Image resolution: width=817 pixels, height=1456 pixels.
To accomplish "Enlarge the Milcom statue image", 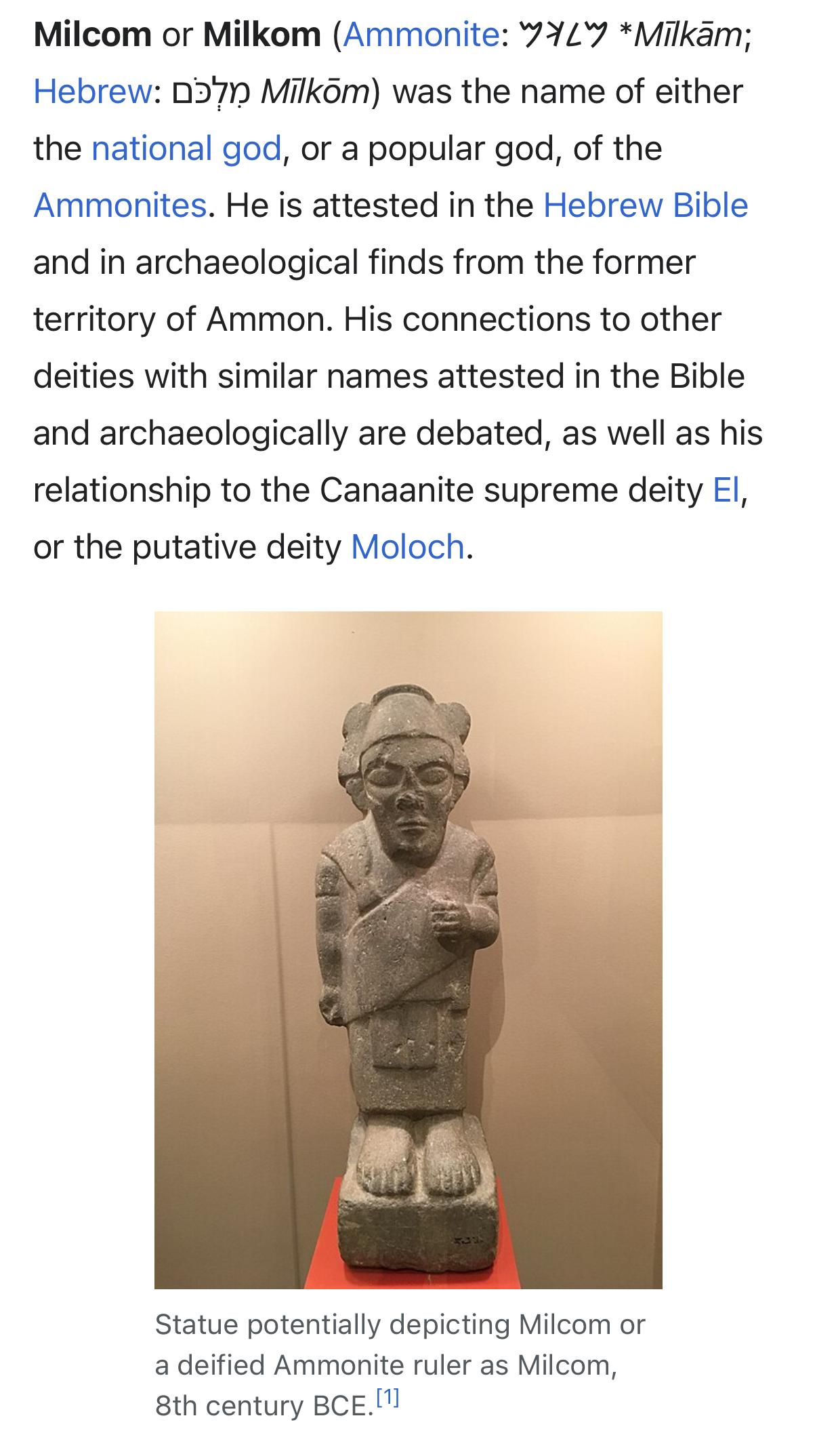I will (x=408, y=950).
